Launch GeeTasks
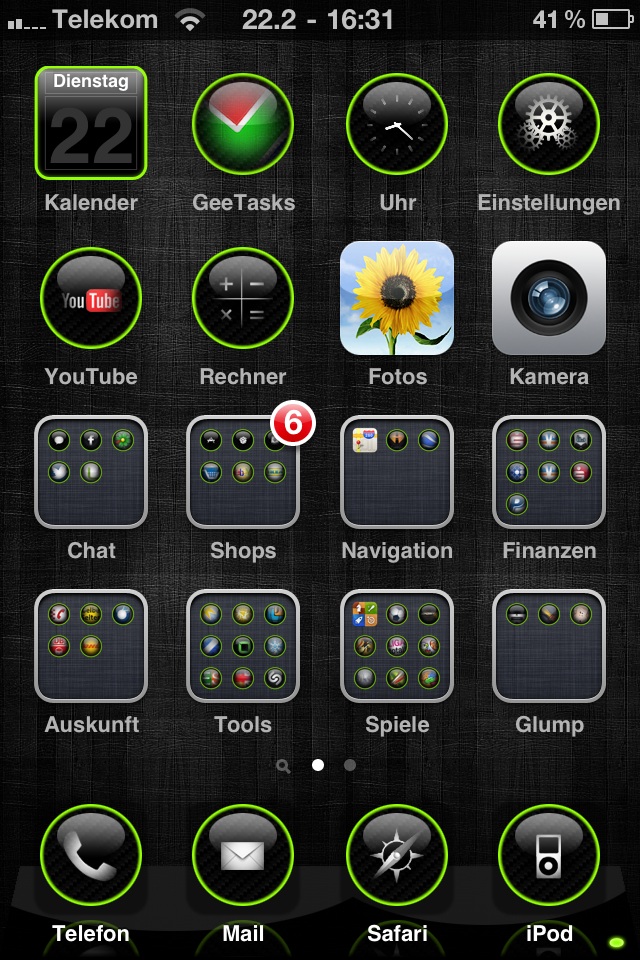This screenshot has height=960, width=640. pos(243,123)
